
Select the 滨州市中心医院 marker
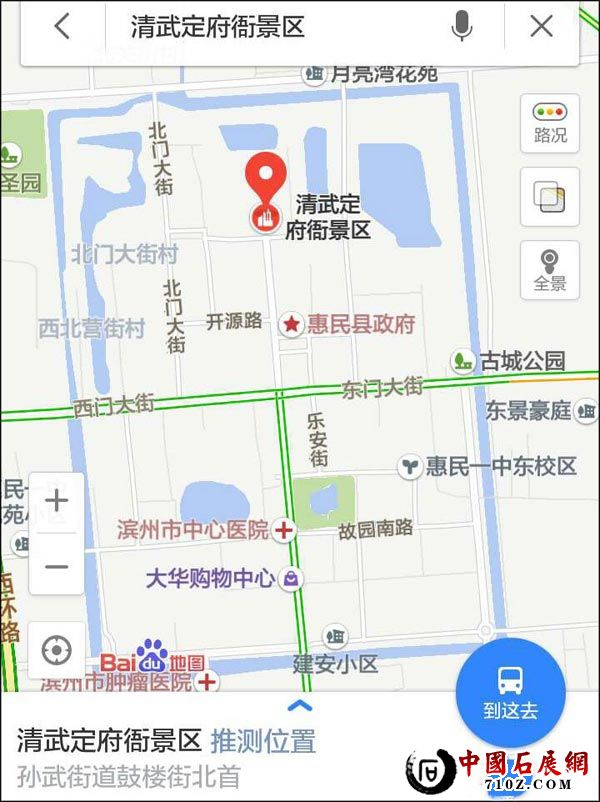(284, 530)
